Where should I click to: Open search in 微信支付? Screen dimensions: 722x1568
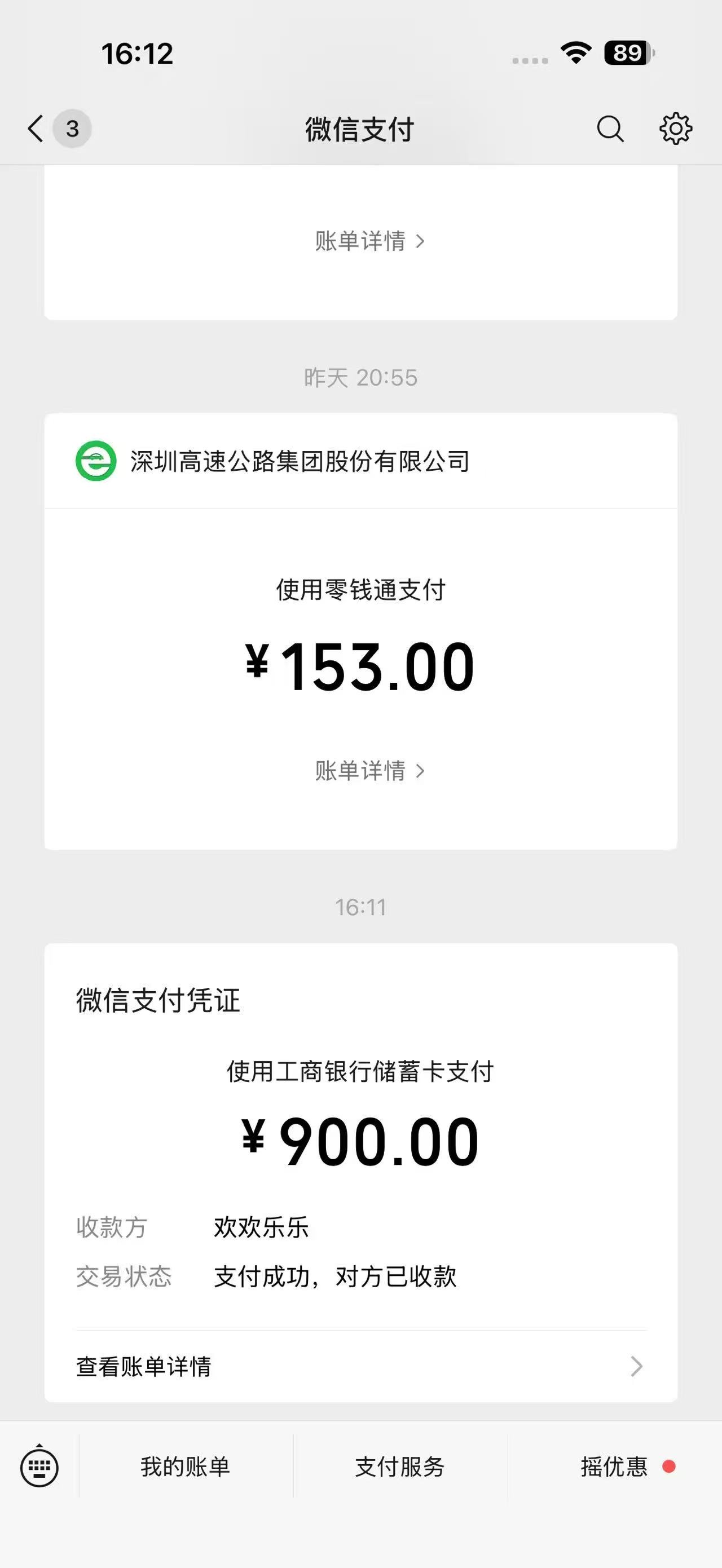coord(610,129)
